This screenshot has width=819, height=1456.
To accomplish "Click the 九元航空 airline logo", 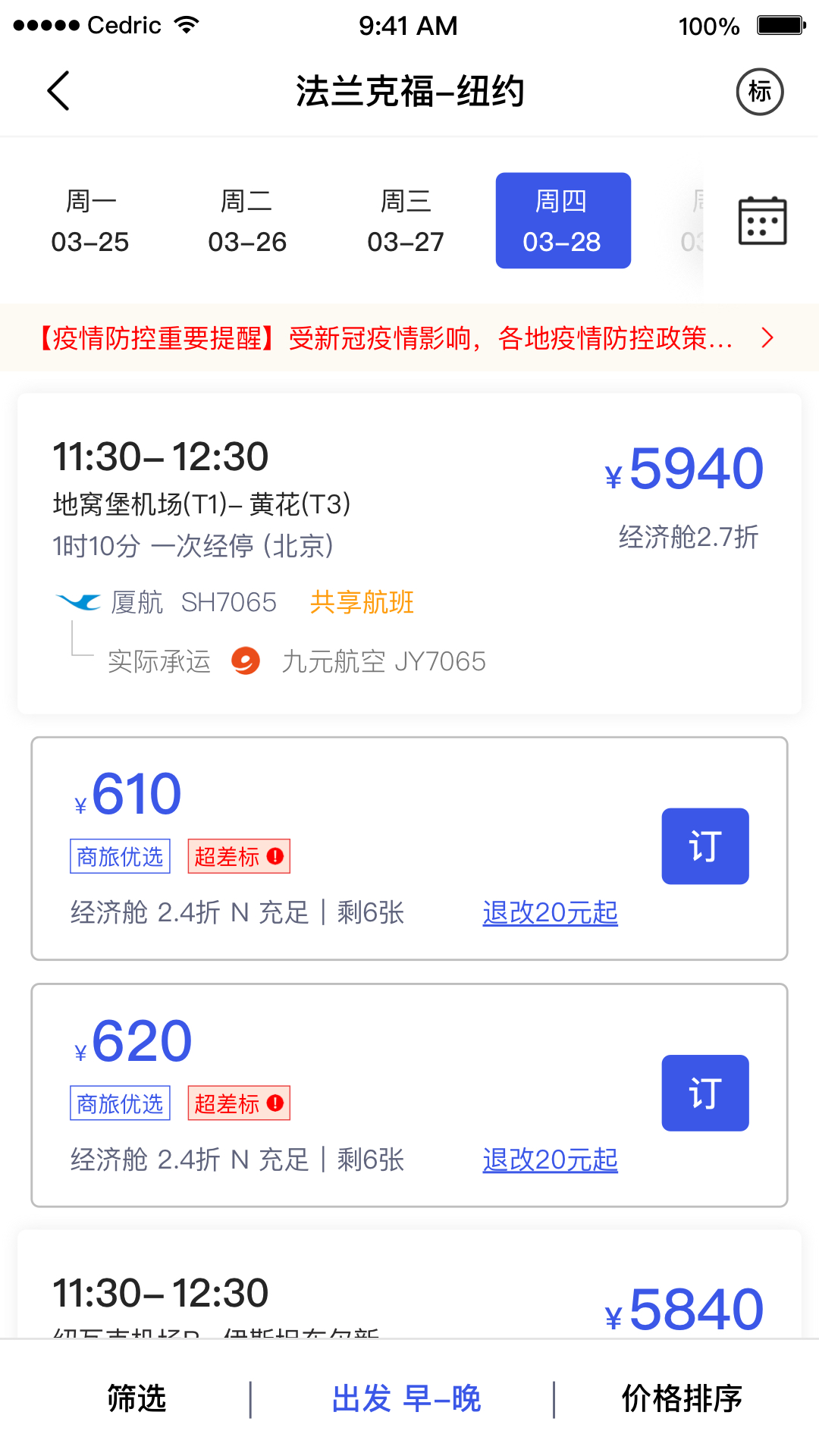I will [245, 661].
